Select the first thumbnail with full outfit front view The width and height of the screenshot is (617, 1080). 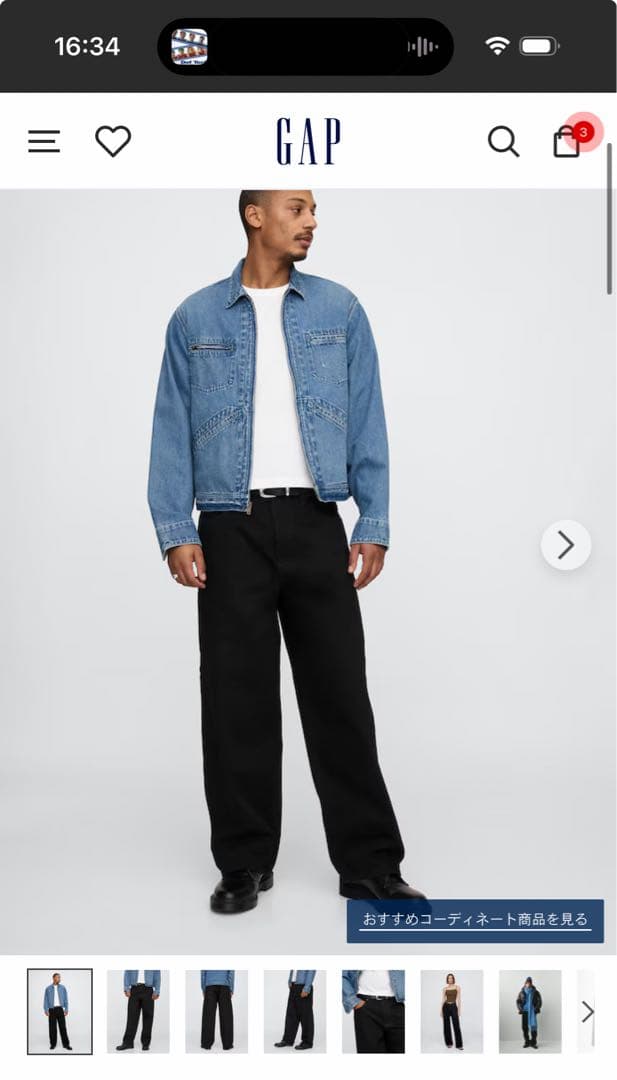point(60,1011)
